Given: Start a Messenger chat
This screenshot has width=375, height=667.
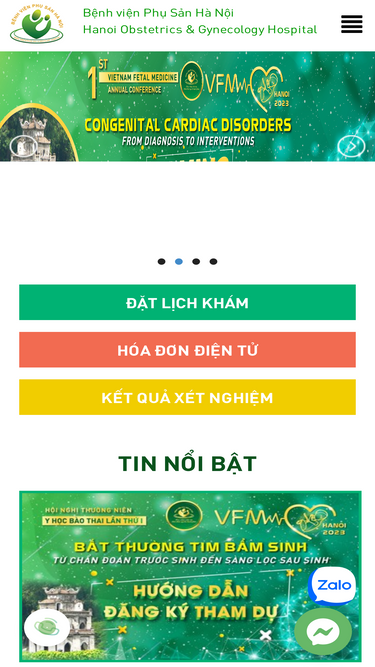Looking at the screenshot, I should (323, 632).
